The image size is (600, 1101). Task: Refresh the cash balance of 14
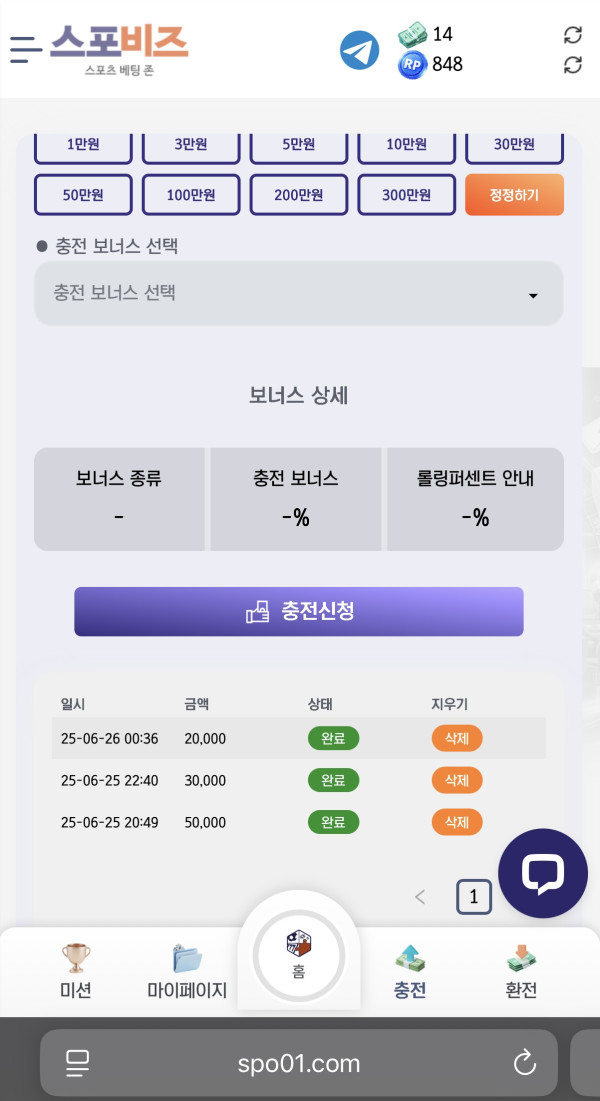[x=572, y=35]
